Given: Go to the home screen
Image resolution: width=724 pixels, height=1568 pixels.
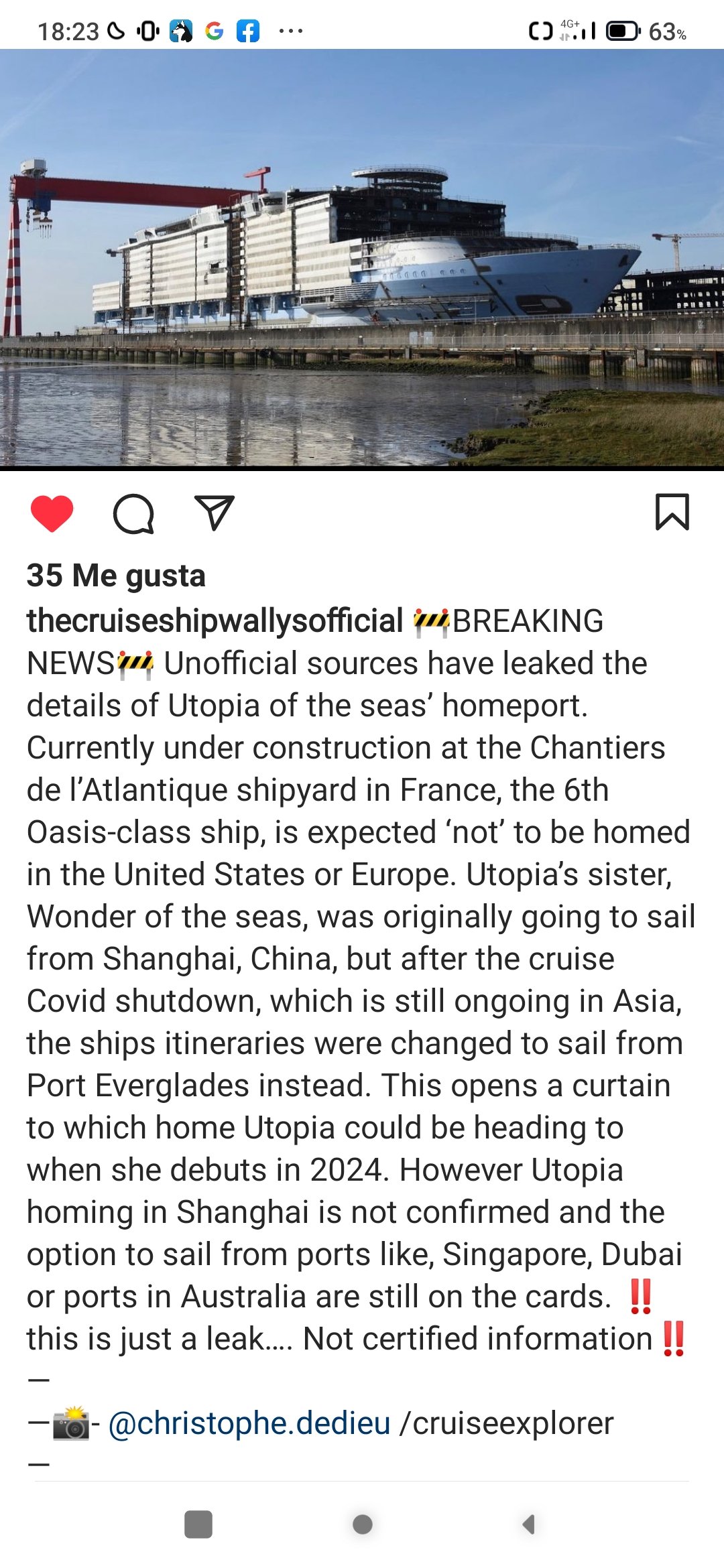Looking at the screenshot, I should click(x=363, y=1524).
